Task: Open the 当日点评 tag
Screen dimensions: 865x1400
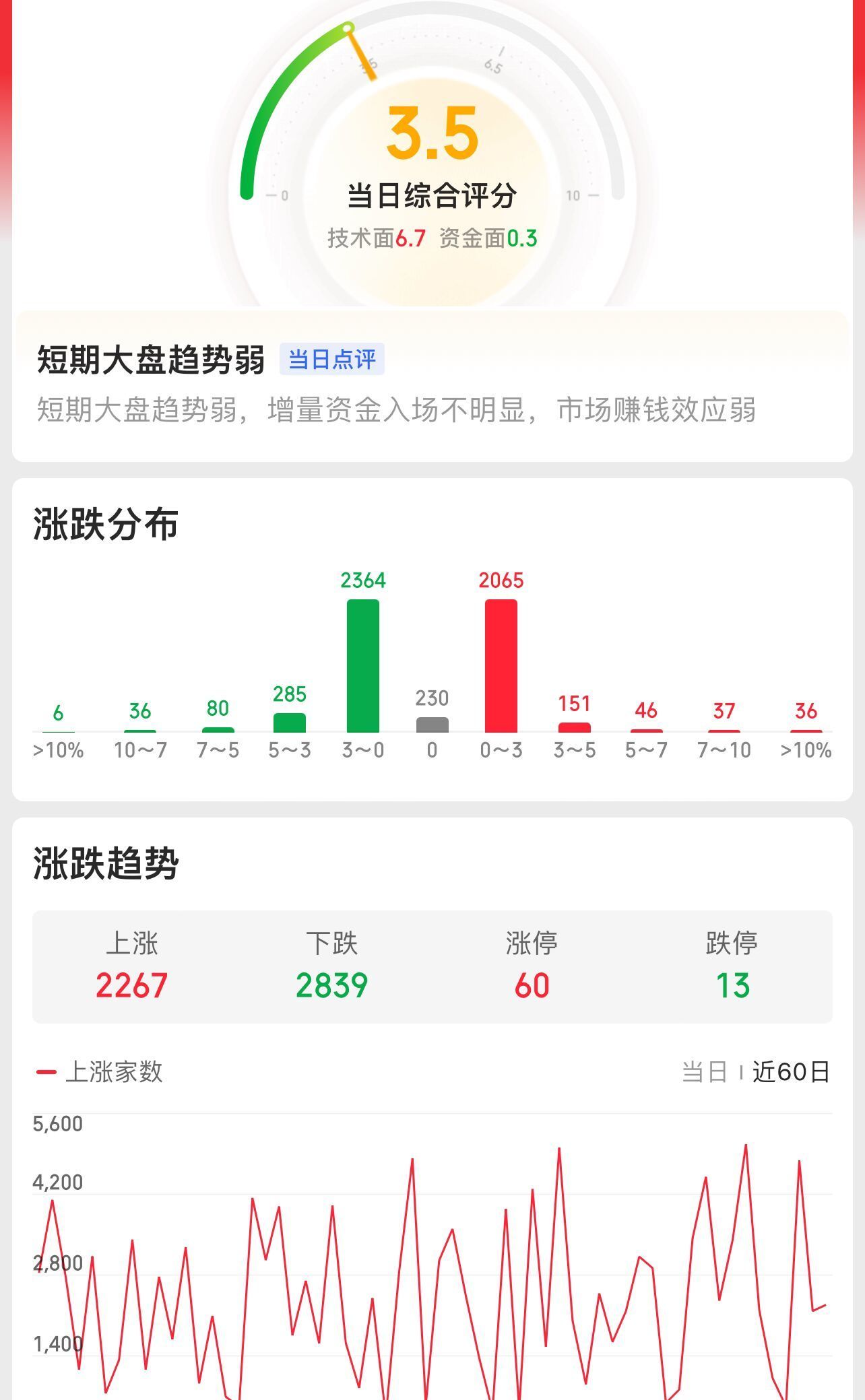Action: point(331,359)
